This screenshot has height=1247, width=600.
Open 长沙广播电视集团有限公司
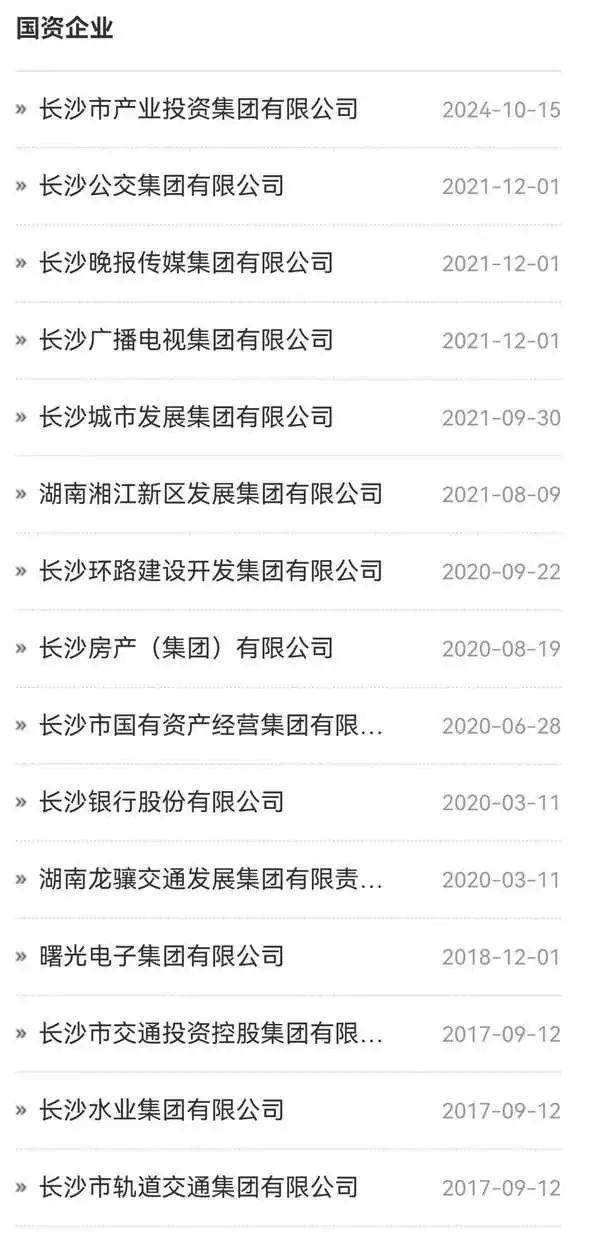point(186,340)
